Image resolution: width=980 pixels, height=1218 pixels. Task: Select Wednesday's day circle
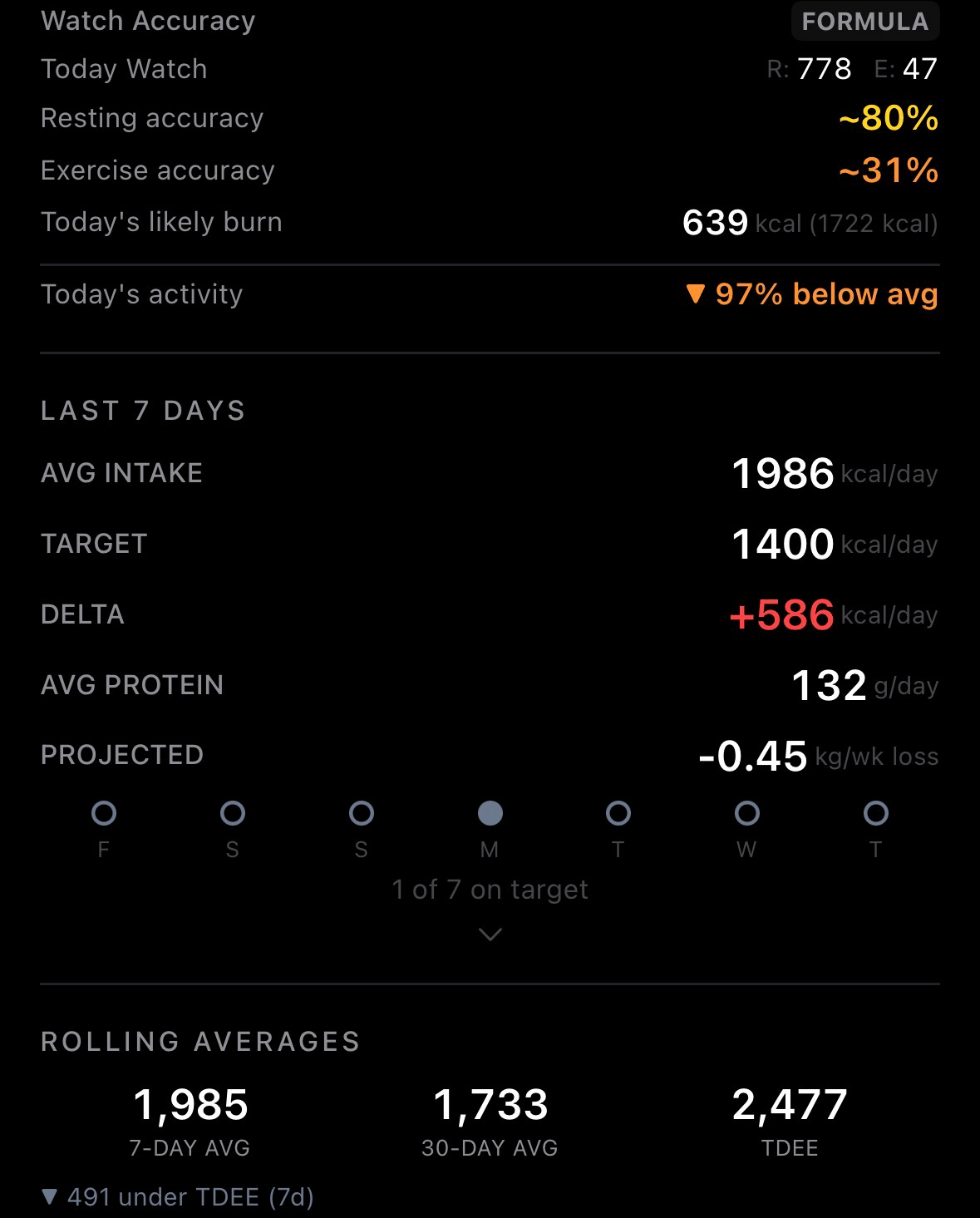pos(746,814)
